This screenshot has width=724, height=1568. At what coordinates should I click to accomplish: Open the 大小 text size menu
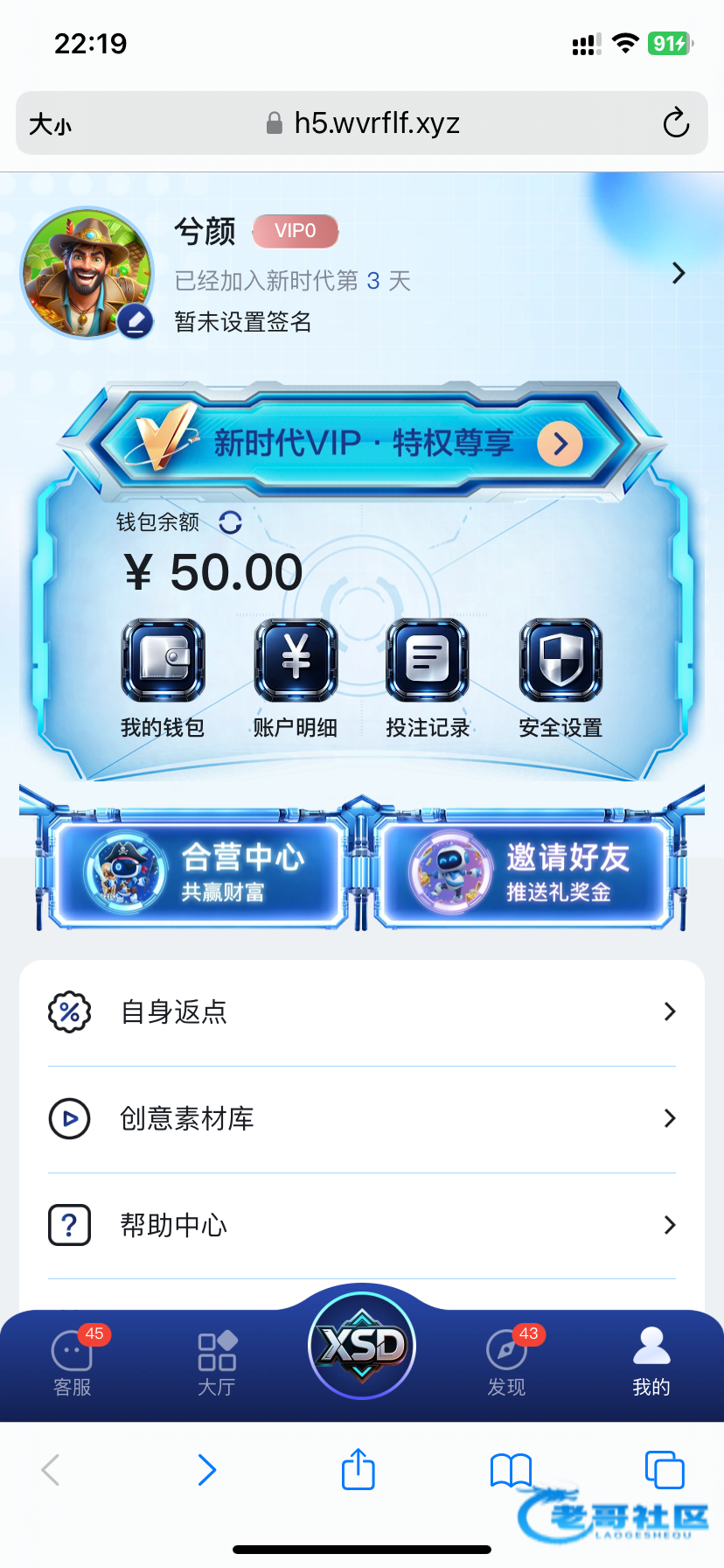click(50, 124)
